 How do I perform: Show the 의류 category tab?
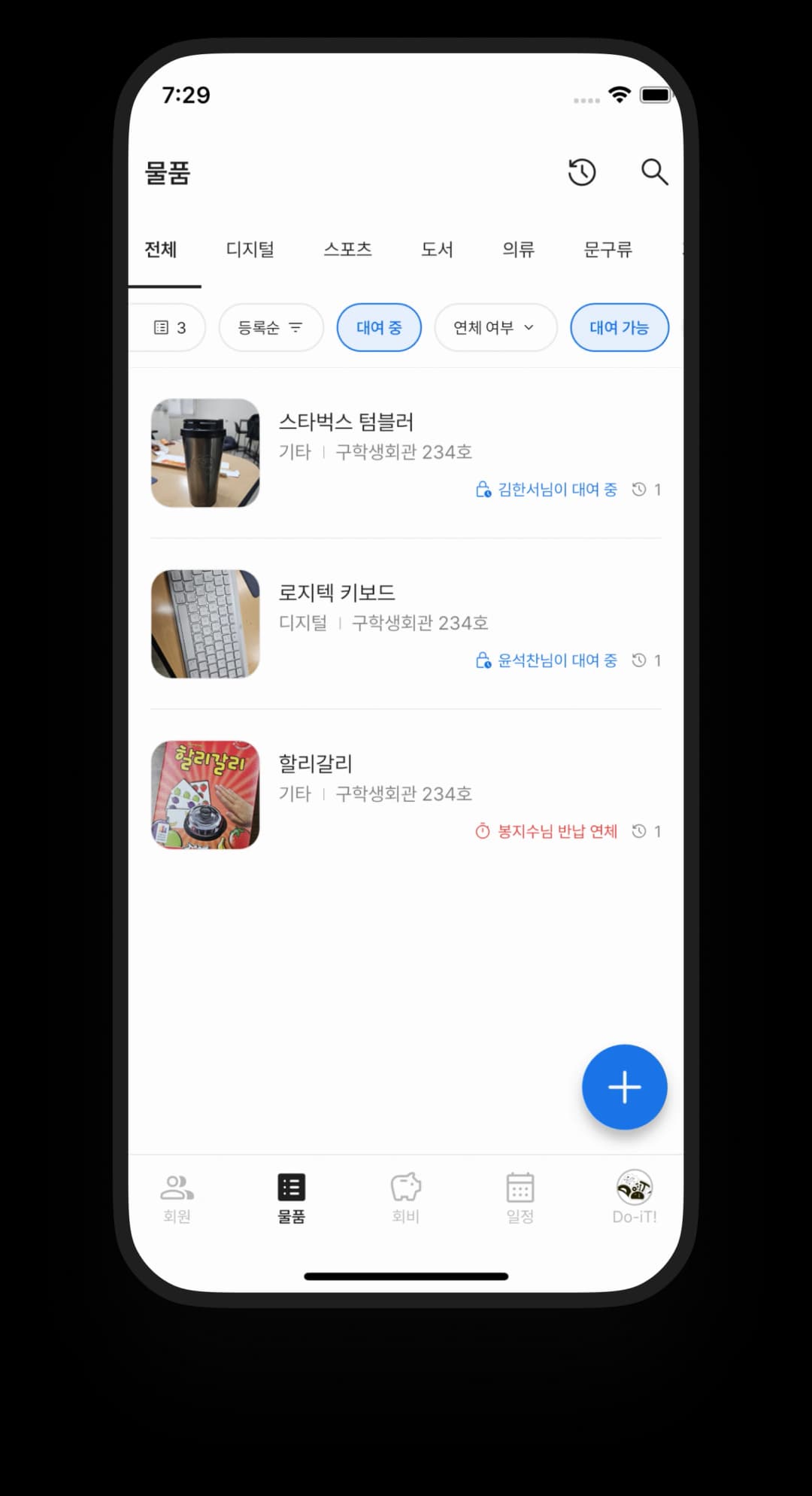click(x=518, y=250)
